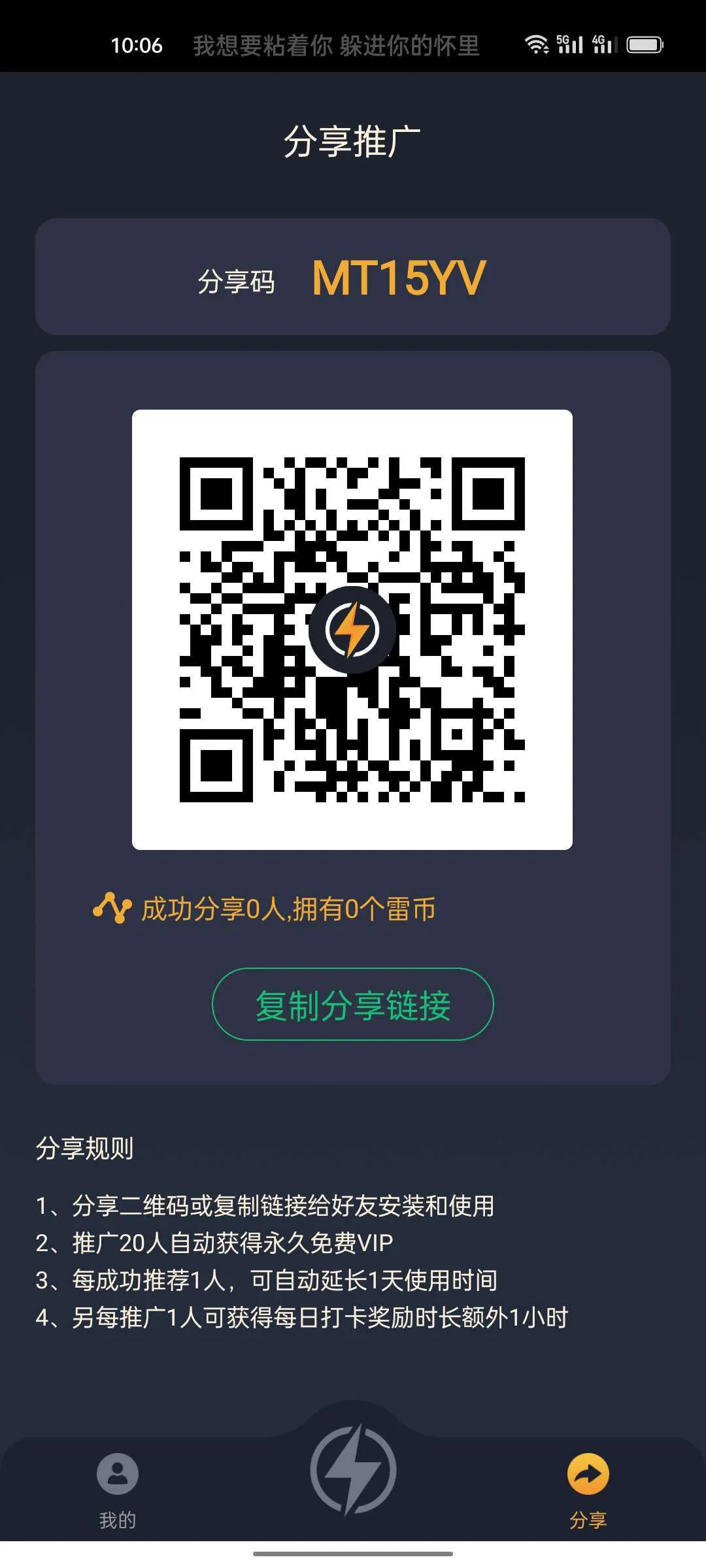Tap the 复制分享链接 button
Image resolution: width=706 pixels, height=1568 pixels.
point(352,1004)
